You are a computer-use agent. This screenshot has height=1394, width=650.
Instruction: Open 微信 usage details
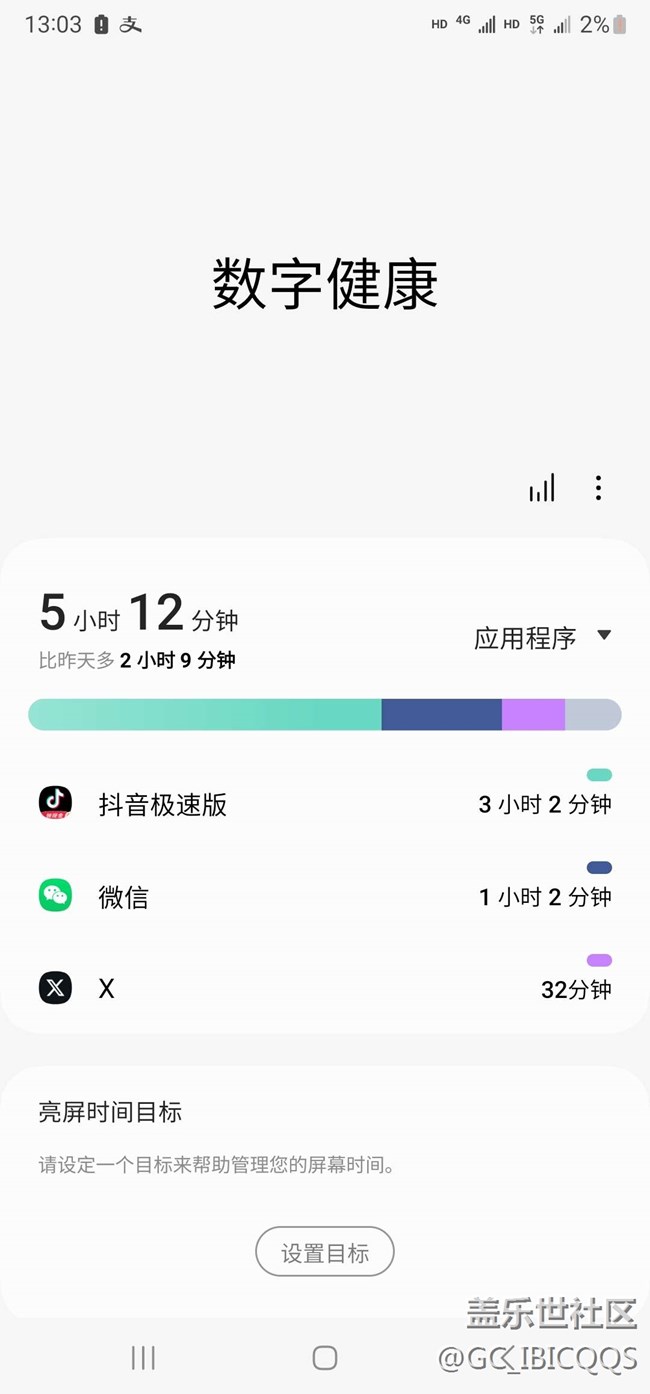[324, 896]
